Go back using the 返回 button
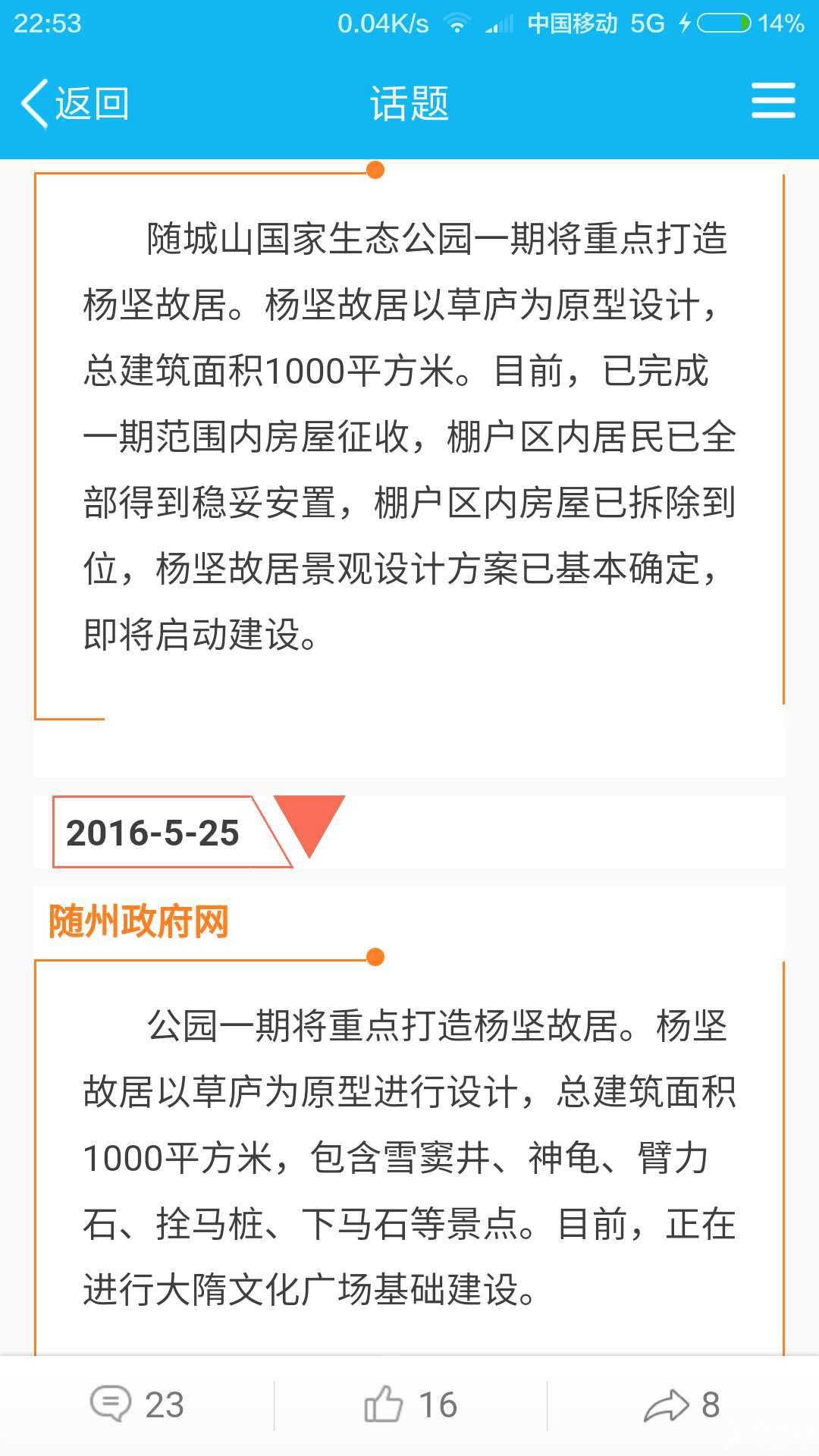 [74, 103]
